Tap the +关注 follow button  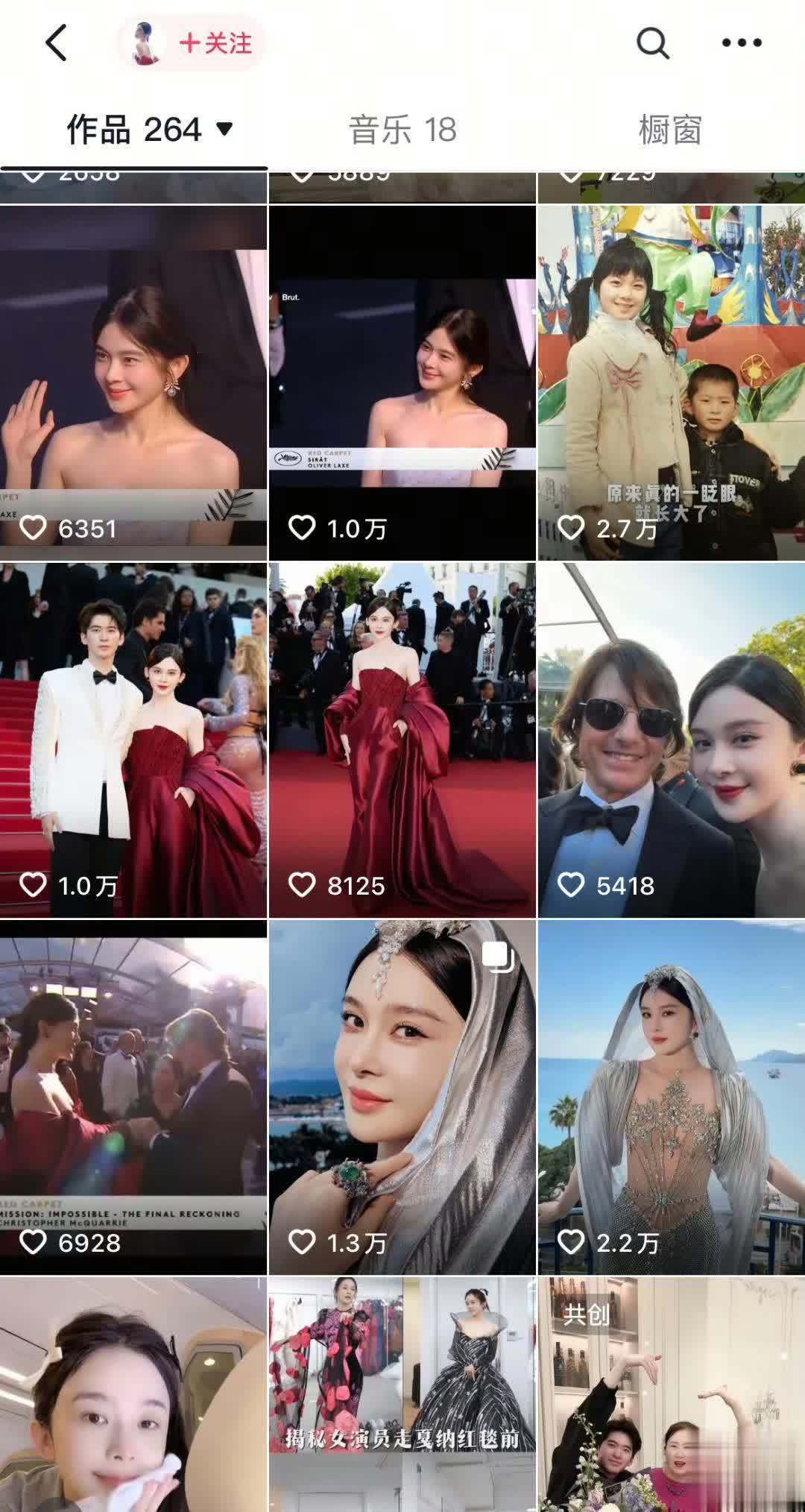[215, 43]
